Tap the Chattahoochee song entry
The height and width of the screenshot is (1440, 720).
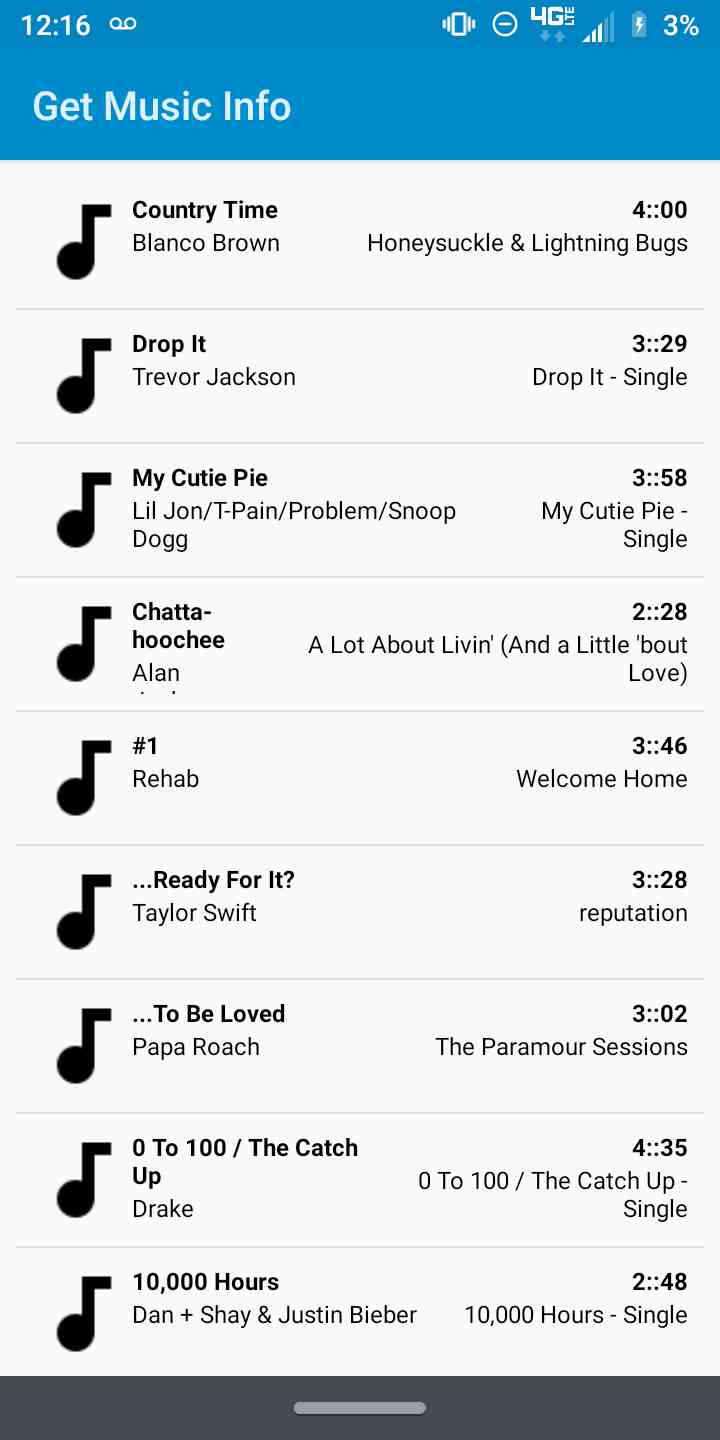click(x=360, y=643)
